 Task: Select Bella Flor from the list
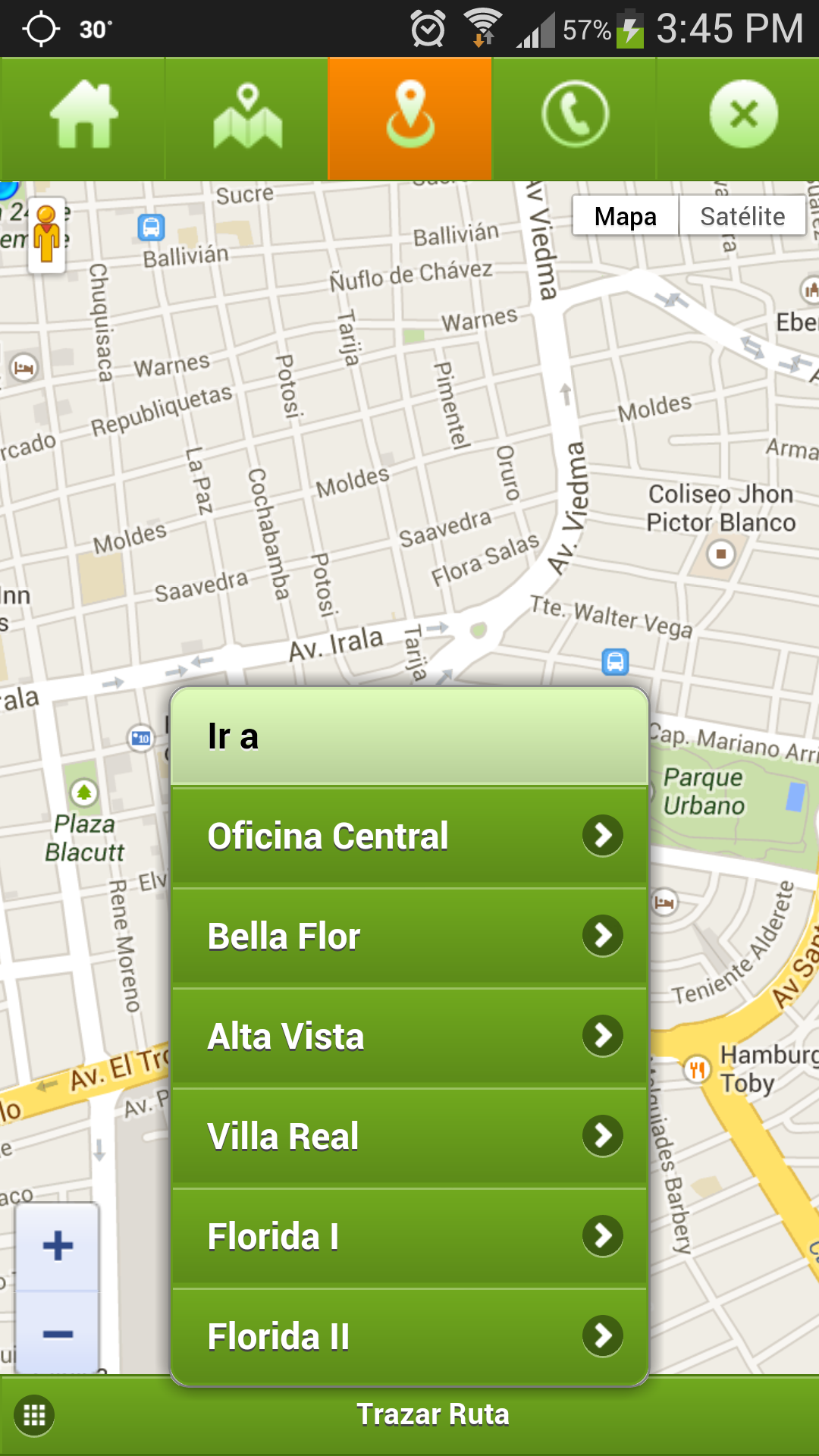(x=409, y=937)
